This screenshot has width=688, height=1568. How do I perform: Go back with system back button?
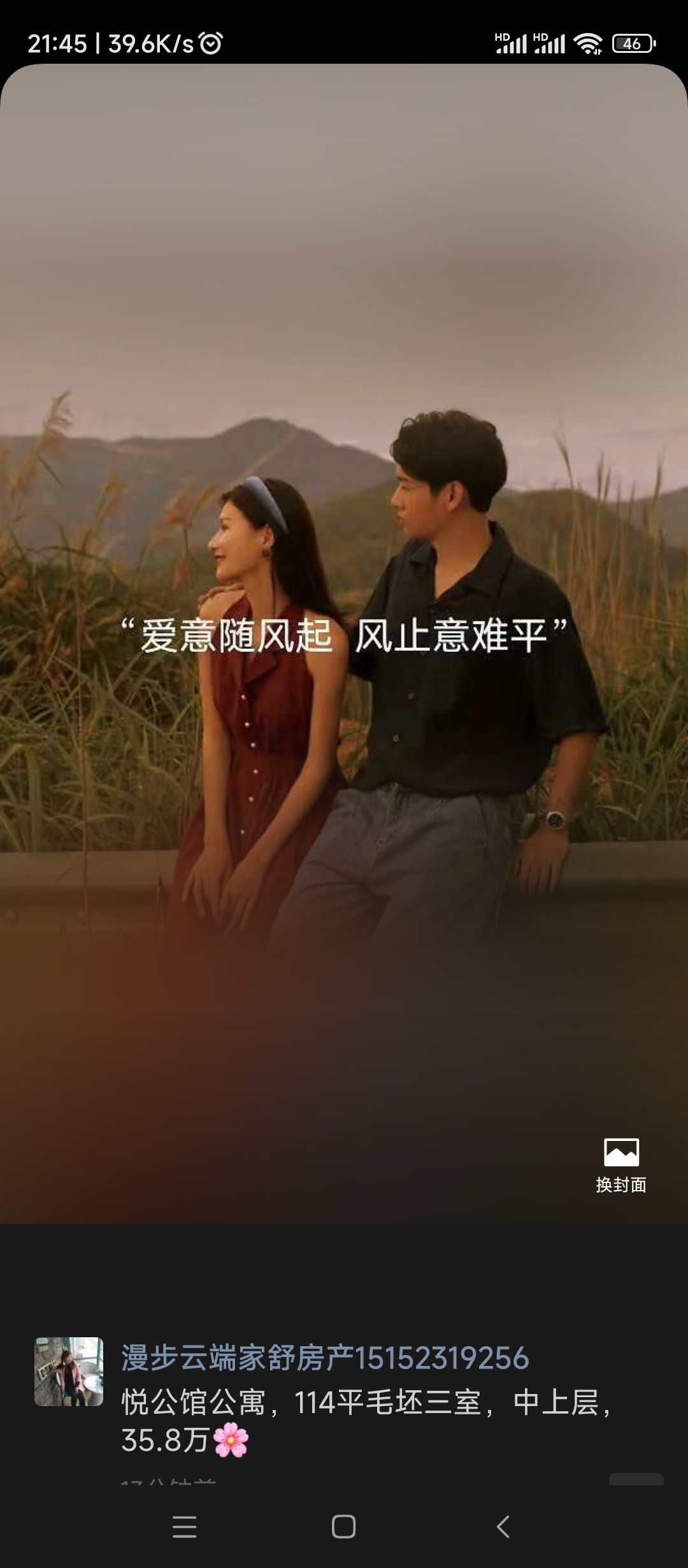coord(503,1527)
